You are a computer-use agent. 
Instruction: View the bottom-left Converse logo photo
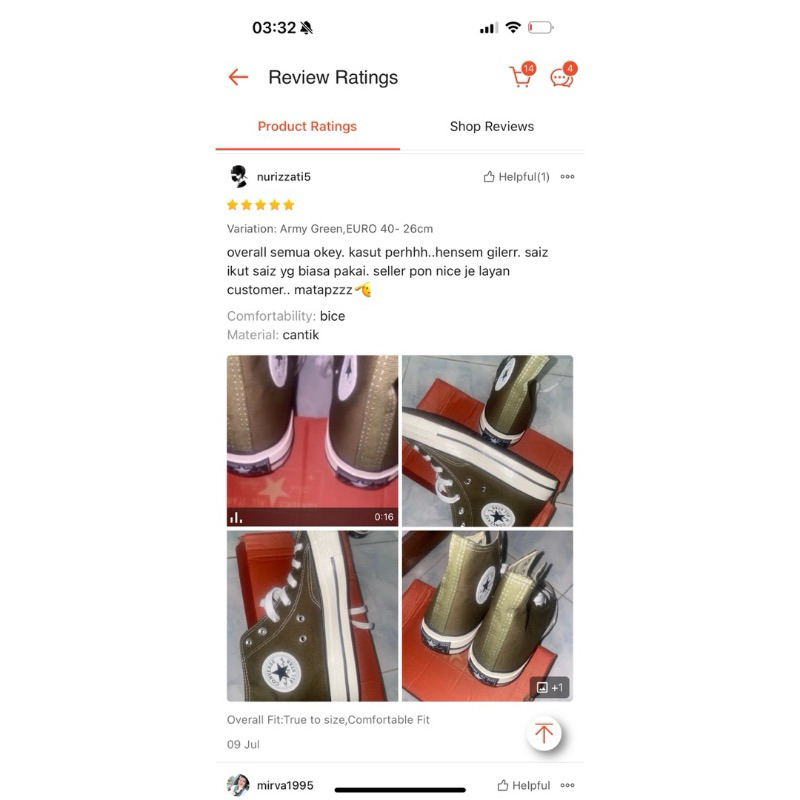(312, 615)
